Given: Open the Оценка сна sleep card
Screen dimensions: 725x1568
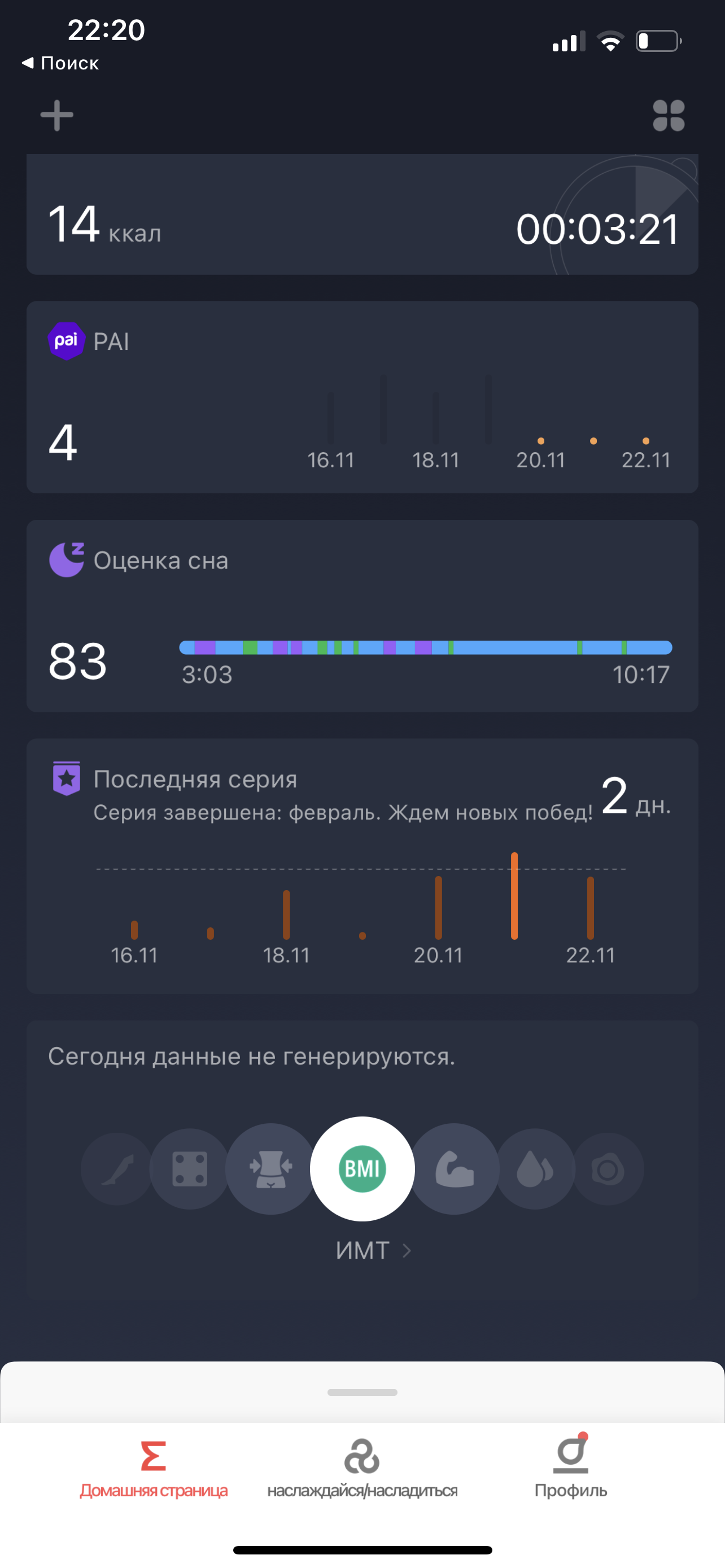Looking at the screenshot, I should (361, 615).
